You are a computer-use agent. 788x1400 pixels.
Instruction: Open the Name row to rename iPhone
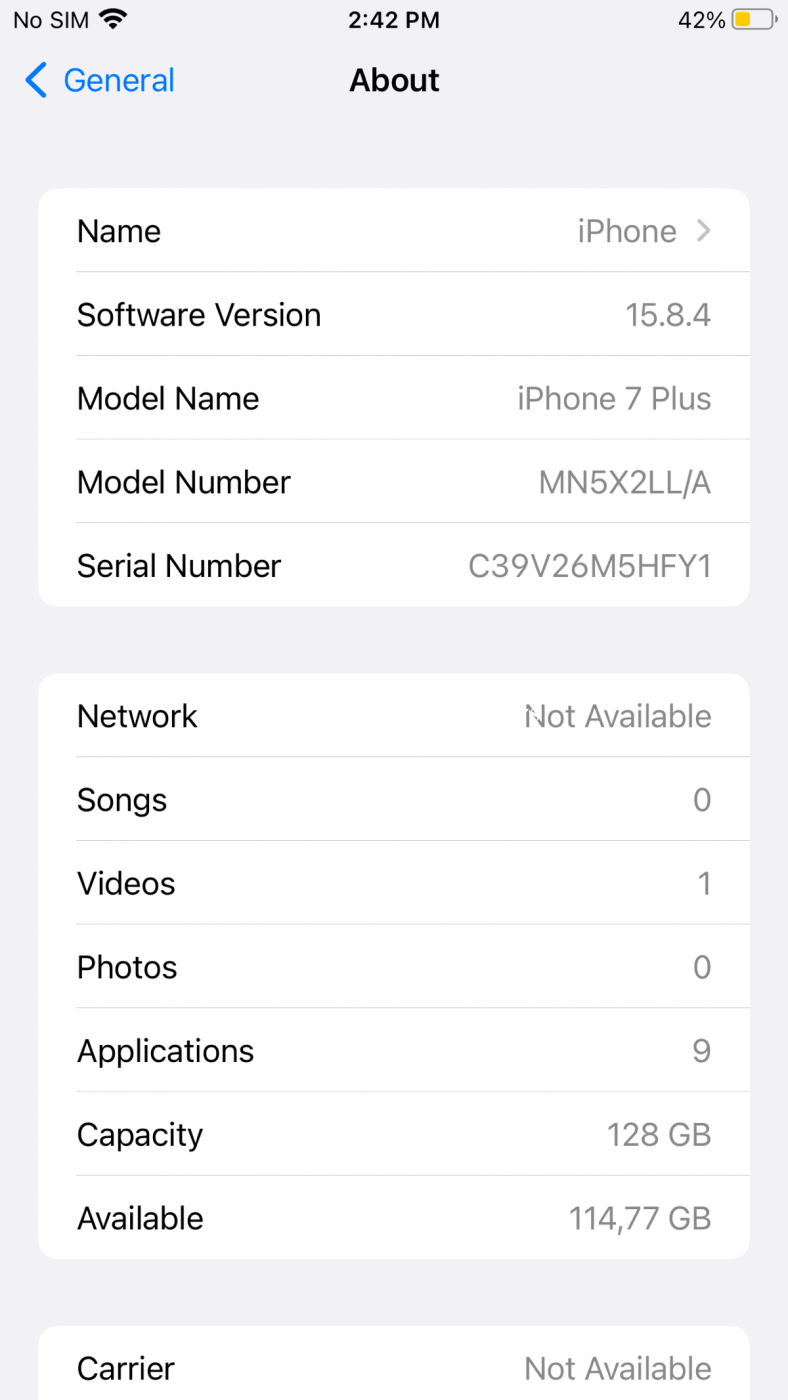click(x=394, y=231)
